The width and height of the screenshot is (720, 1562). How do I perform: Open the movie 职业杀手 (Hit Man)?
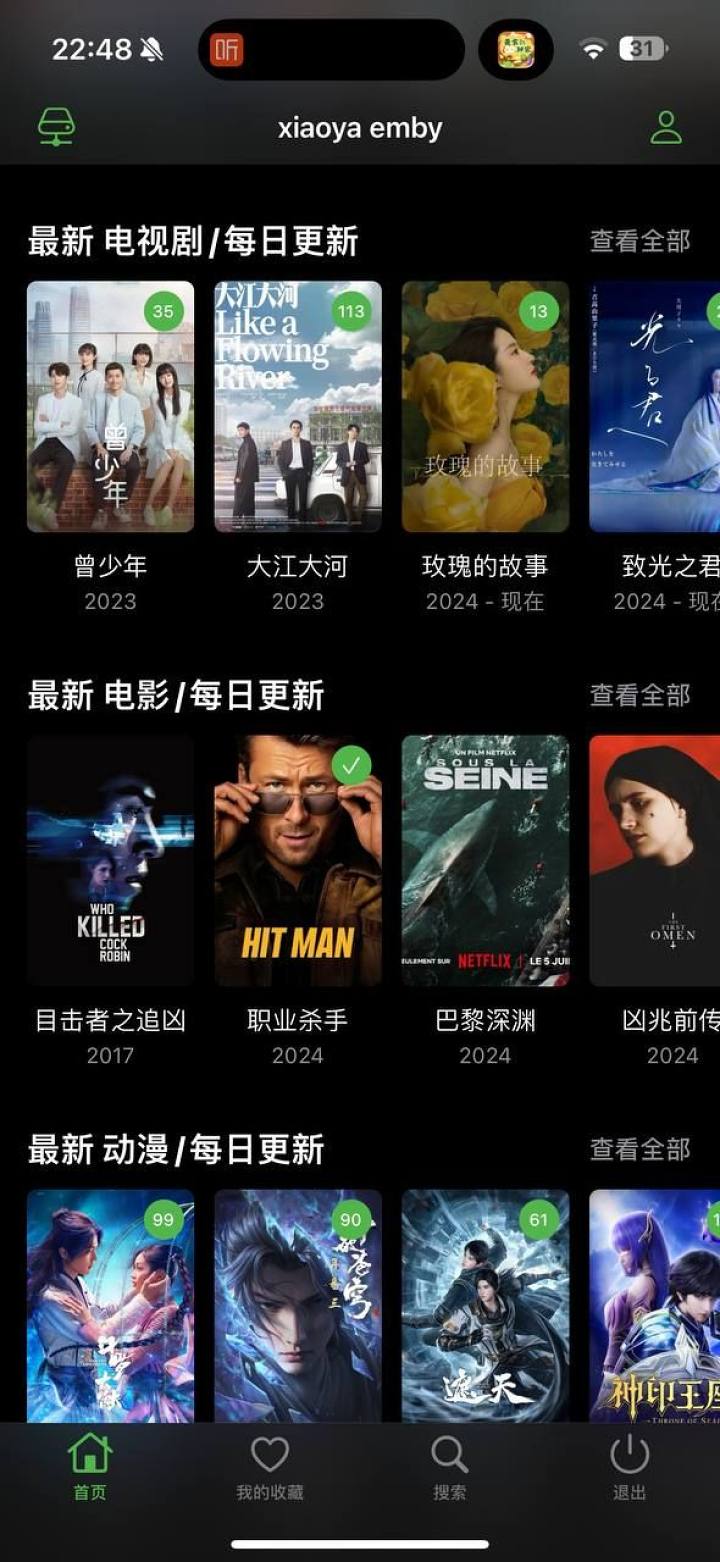tap(298, 860)
